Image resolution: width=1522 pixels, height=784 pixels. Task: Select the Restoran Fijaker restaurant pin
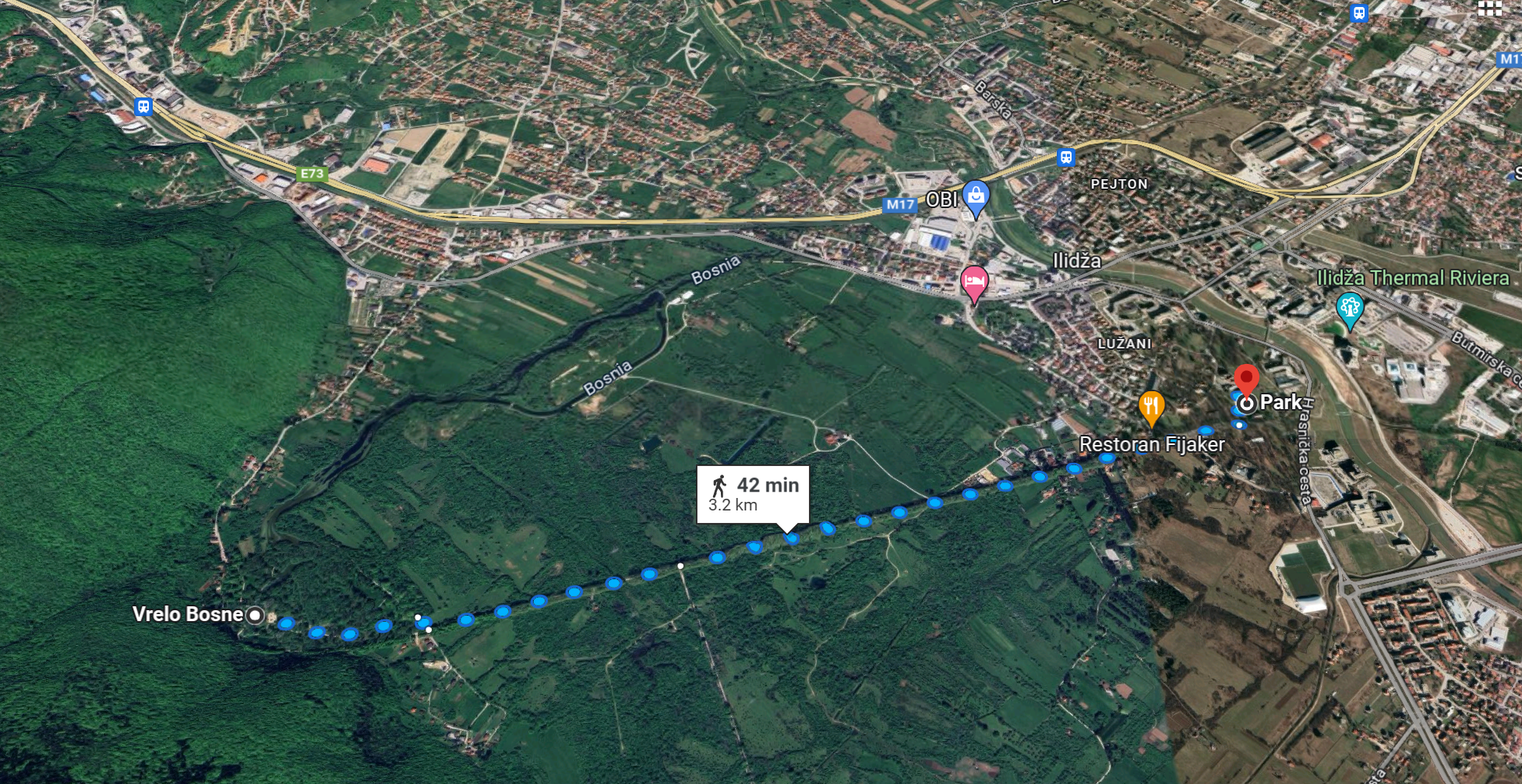coord(1151,407)
